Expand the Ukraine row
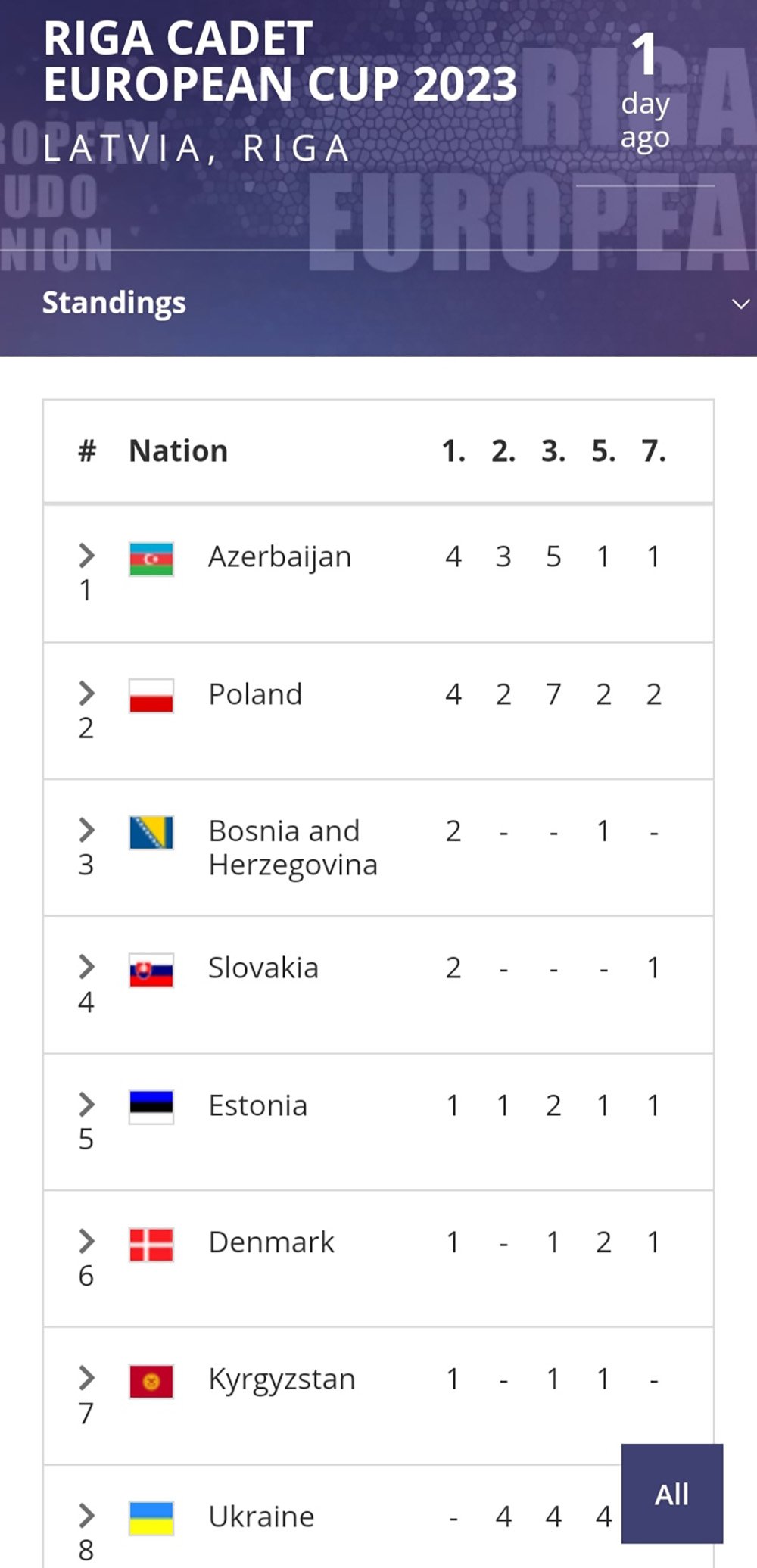This screenshot has height=1568, width=757. coord(86,1516)
